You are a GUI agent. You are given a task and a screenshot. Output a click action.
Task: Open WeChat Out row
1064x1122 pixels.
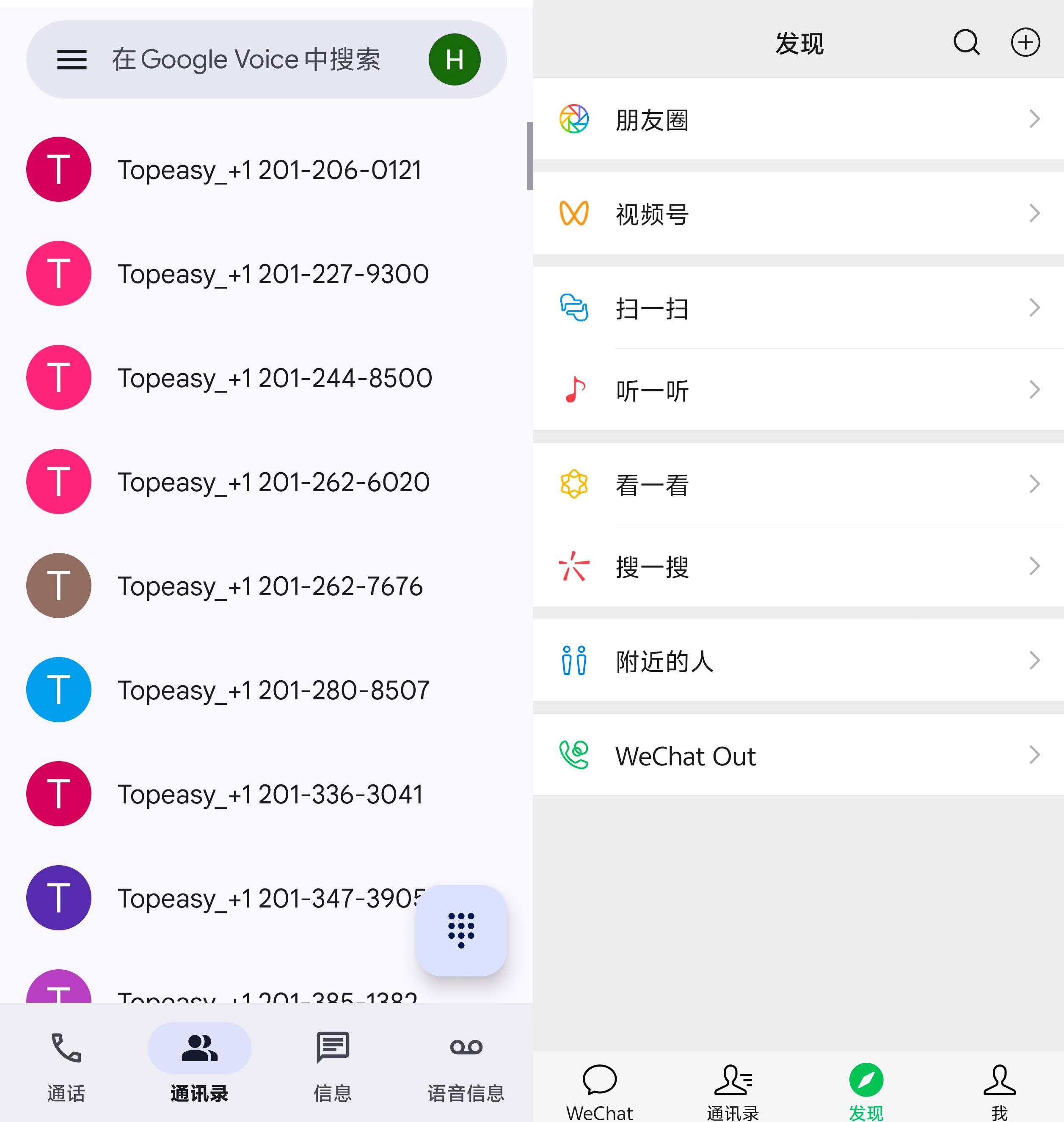tap(798, 755)
